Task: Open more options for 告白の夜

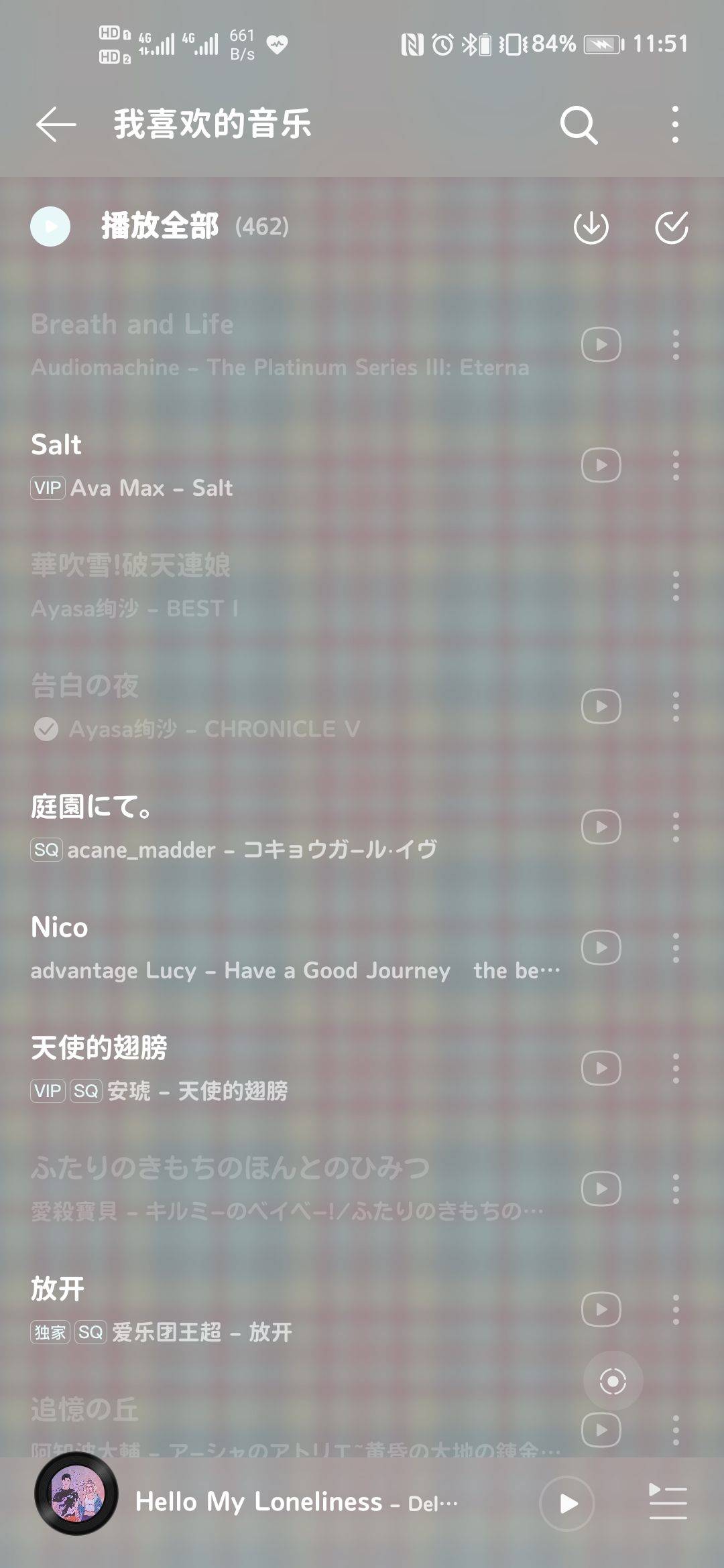Action: coord(675,706)
